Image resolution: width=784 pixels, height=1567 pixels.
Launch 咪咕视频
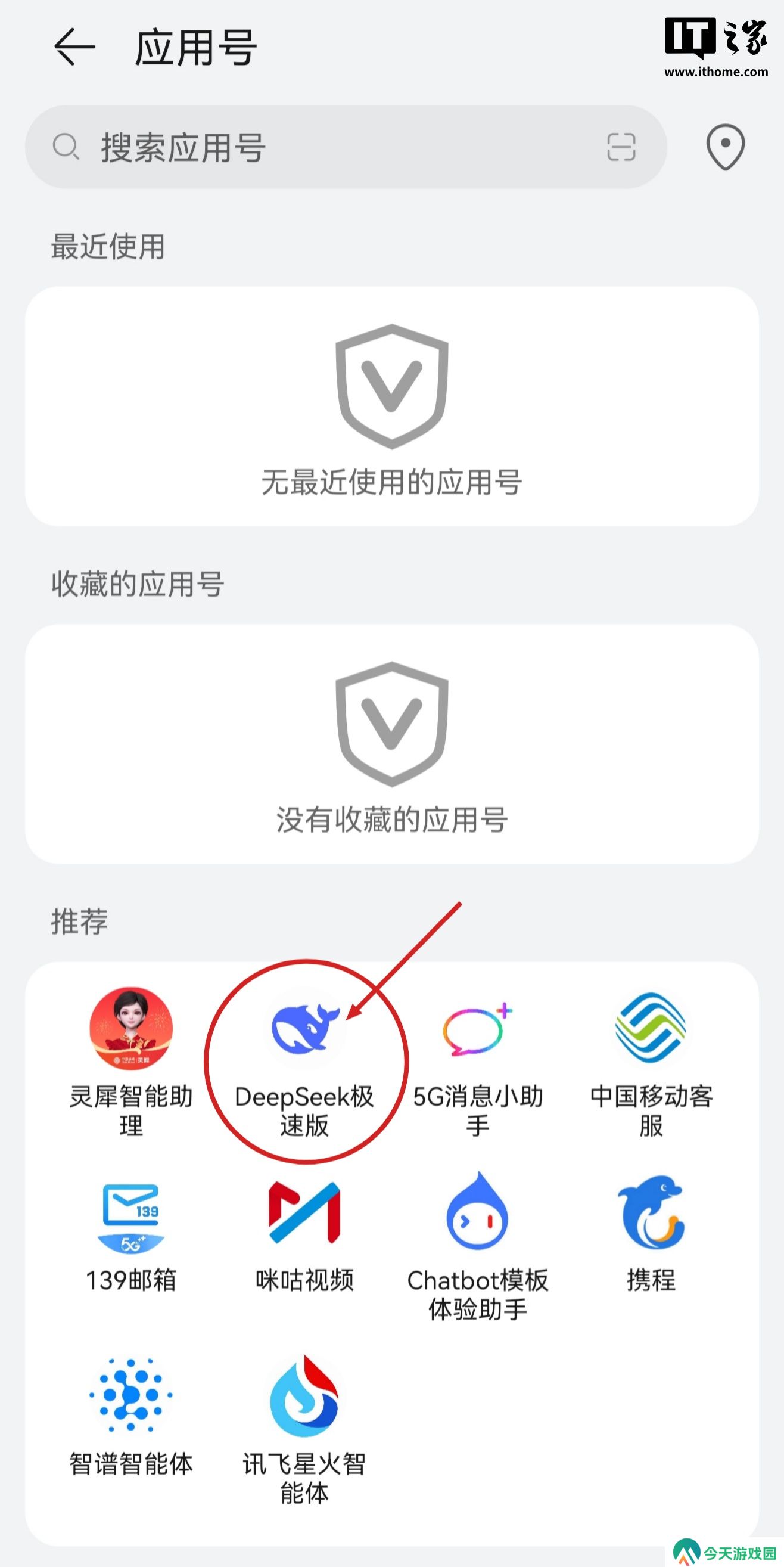tap(304, 1213)
